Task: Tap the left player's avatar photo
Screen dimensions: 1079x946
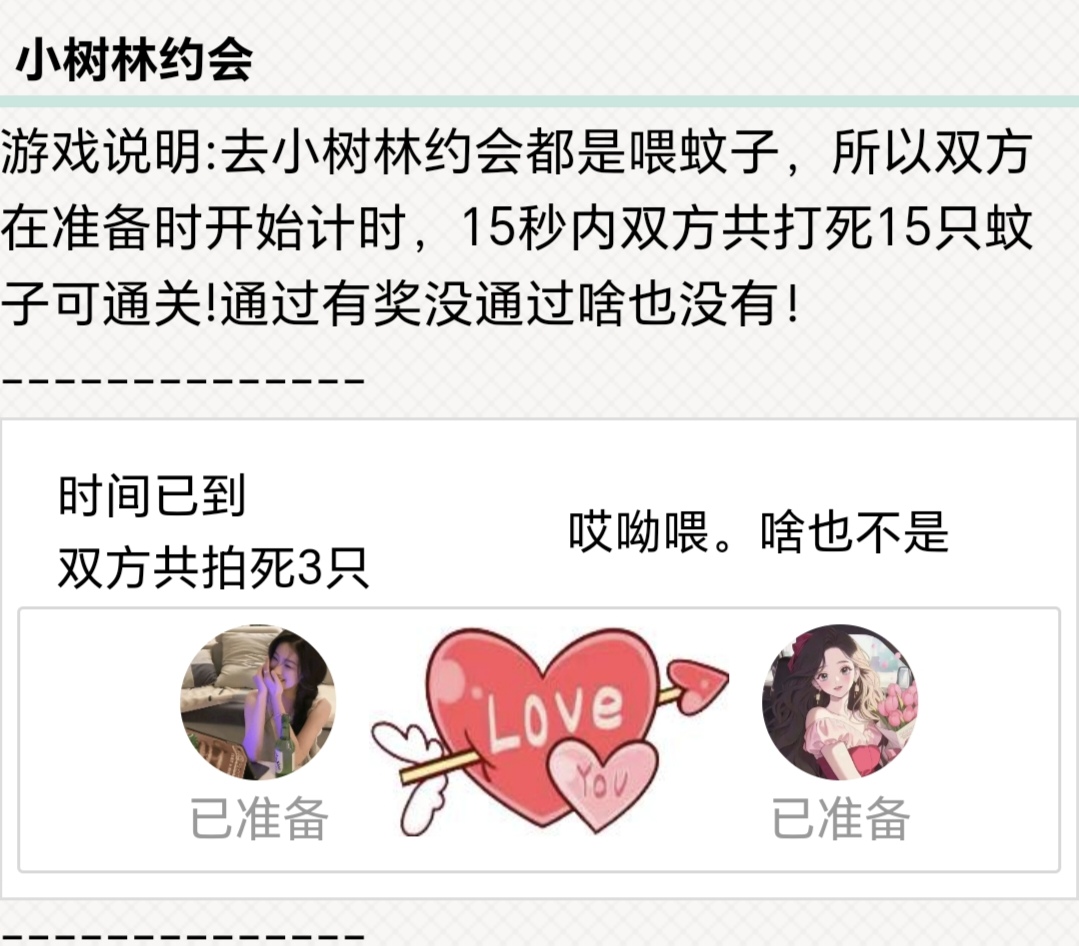Action: [x=258, y=702]
